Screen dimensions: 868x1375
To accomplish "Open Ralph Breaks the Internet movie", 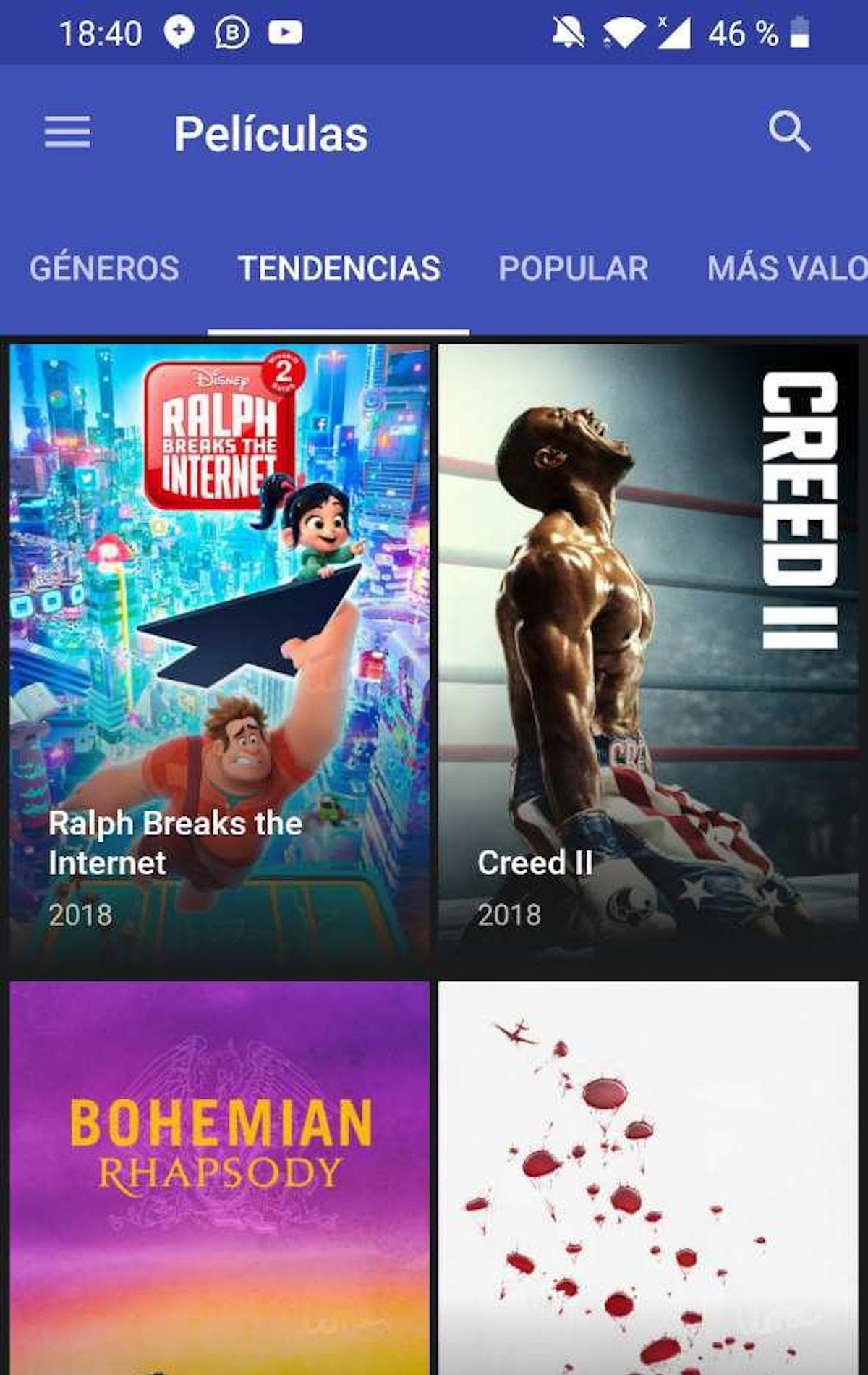I will 219,651.
